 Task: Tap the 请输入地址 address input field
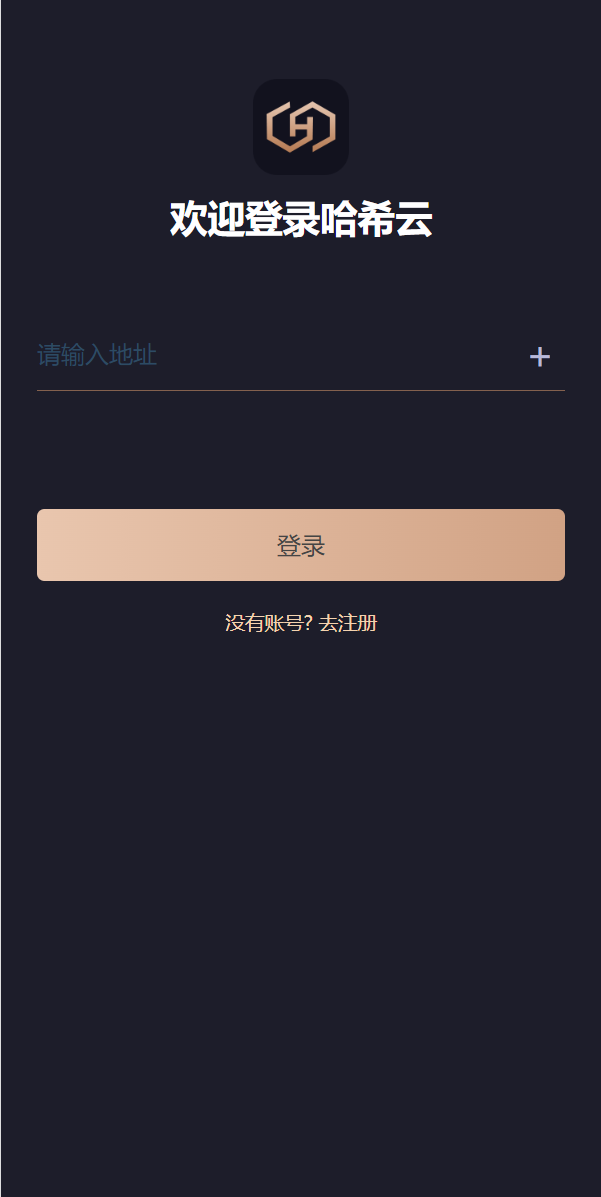270,355
